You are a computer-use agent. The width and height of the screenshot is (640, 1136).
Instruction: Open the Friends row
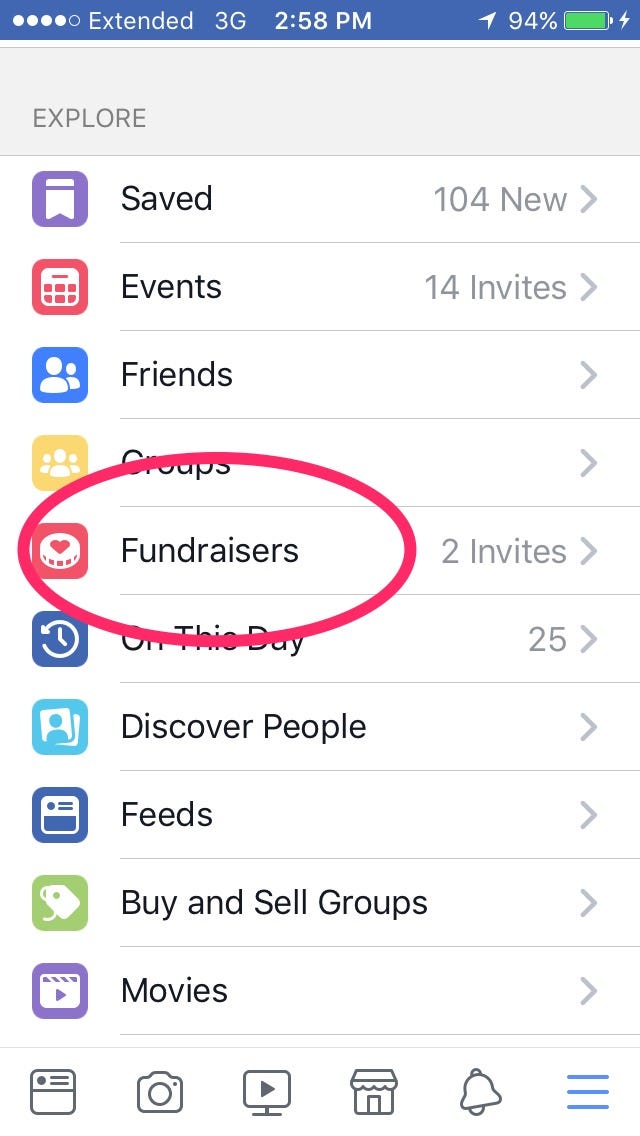[x=320, y=375]
